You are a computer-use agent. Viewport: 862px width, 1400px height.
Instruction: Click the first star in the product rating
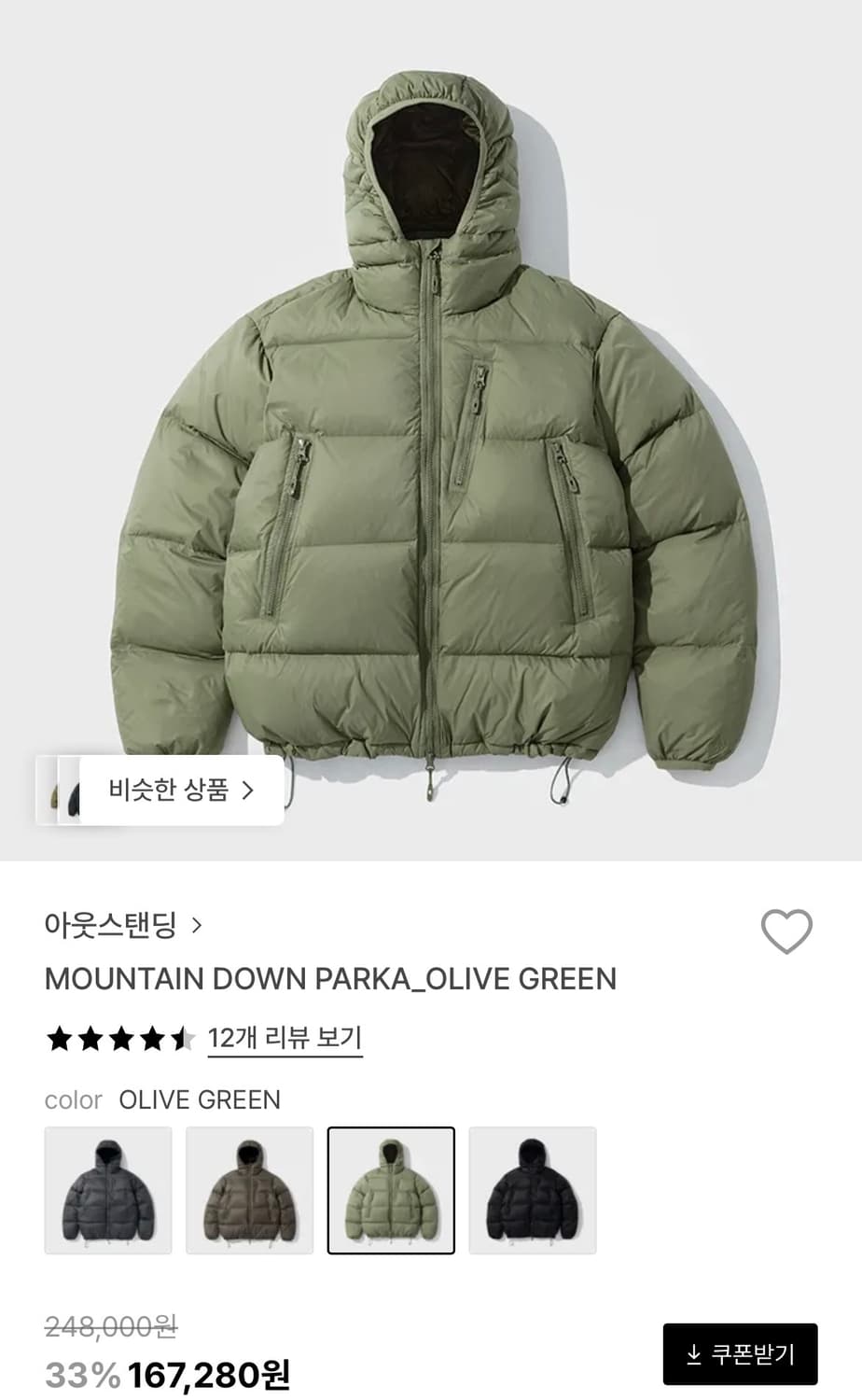coord(57,1036)
